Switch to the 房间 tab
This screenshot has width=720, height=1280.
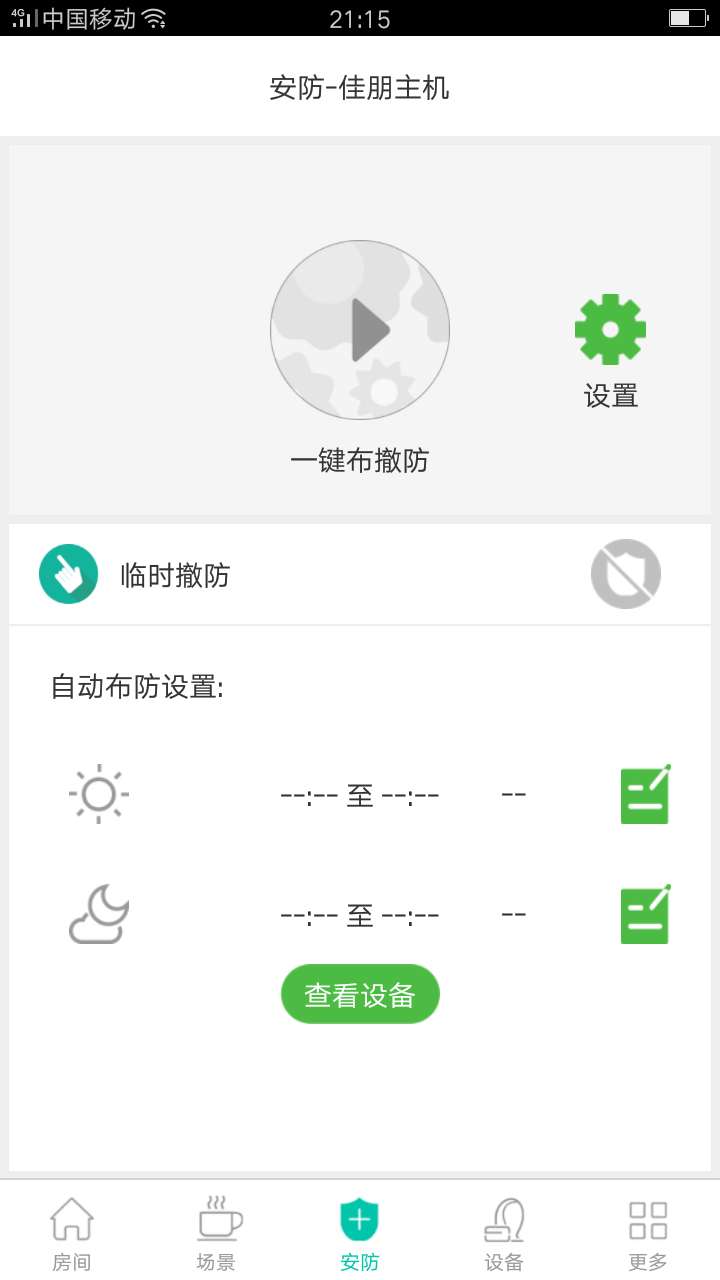(72, 1232)
